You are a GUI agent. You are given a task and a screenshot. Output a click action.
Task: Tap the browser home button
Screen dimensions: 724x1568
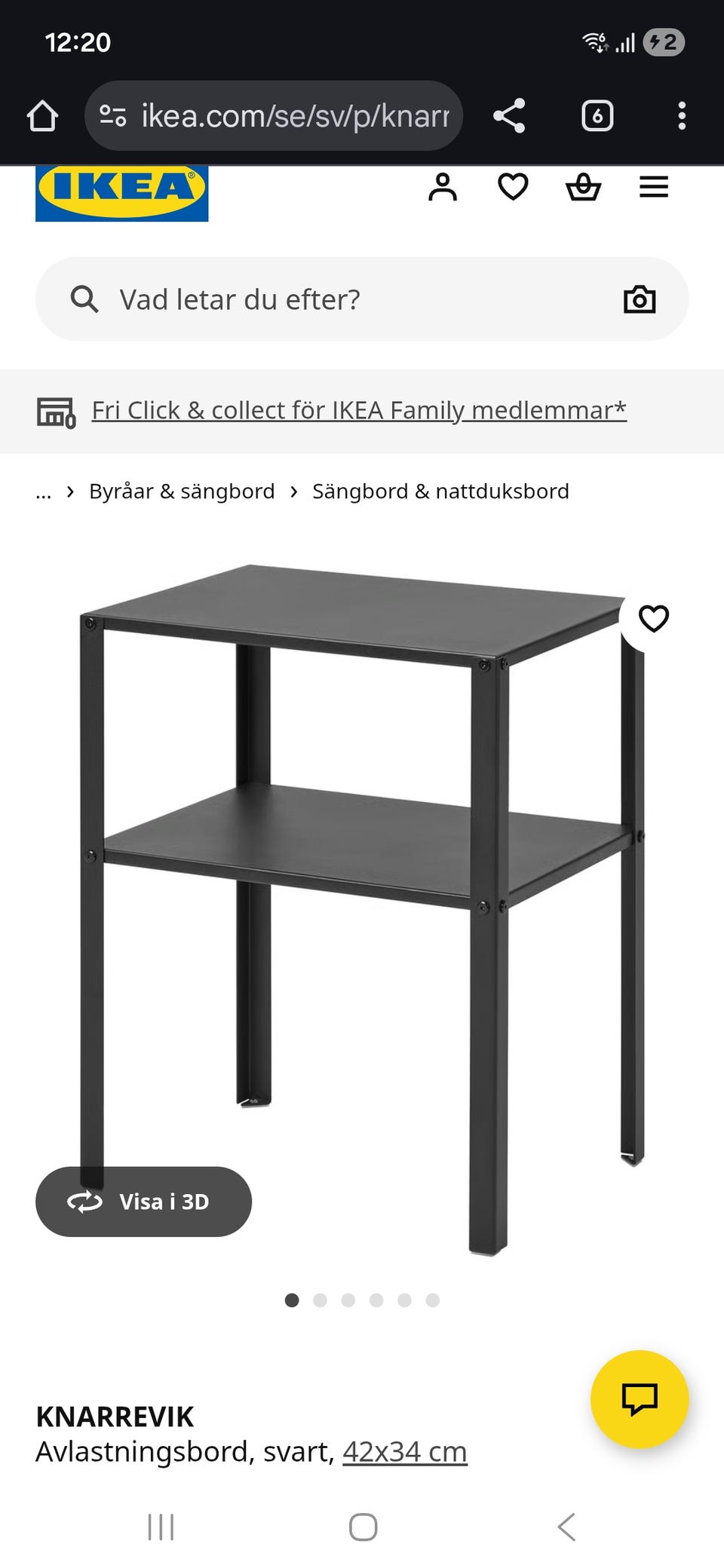pyautogui.click(x=42, y=116)
